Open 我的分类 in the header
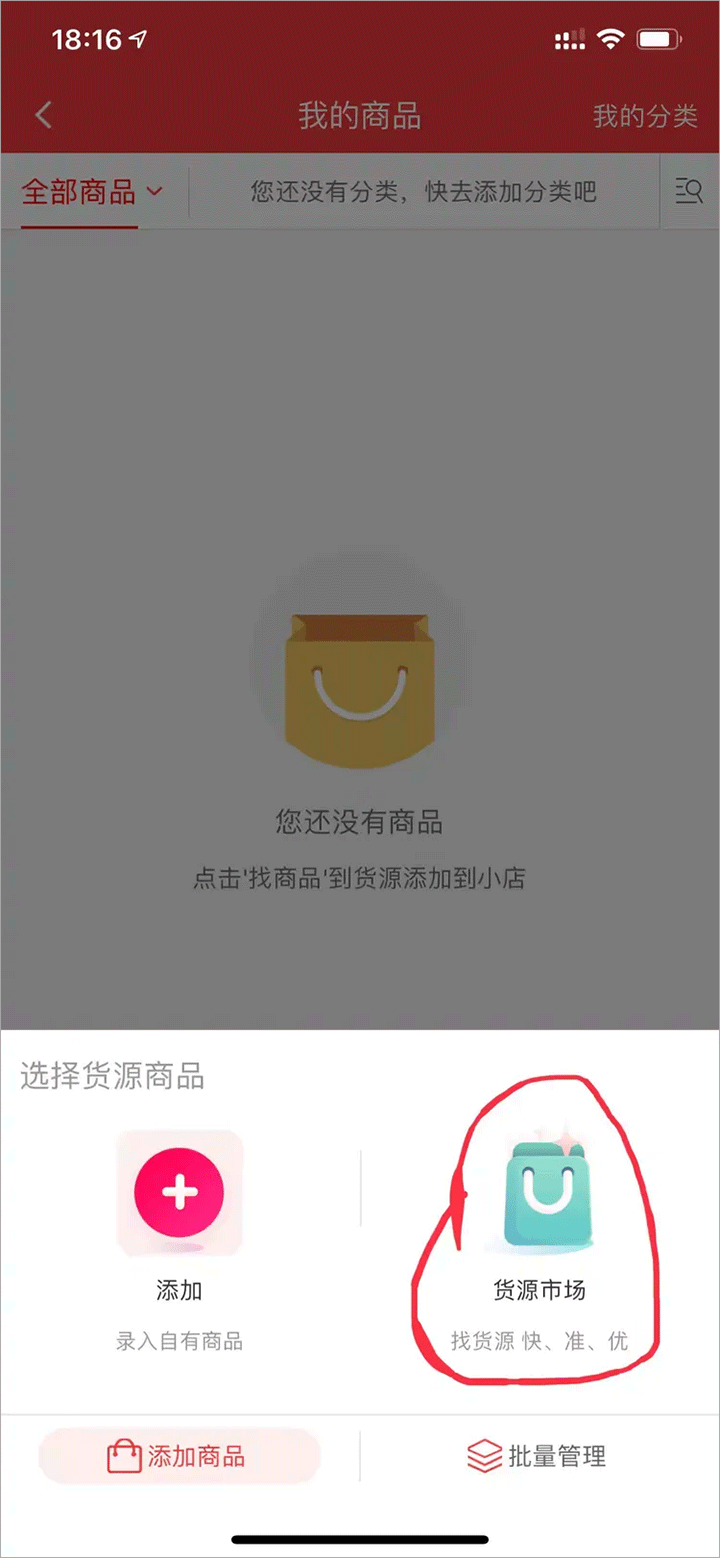The image size is (720, 1558). point(644,116)
